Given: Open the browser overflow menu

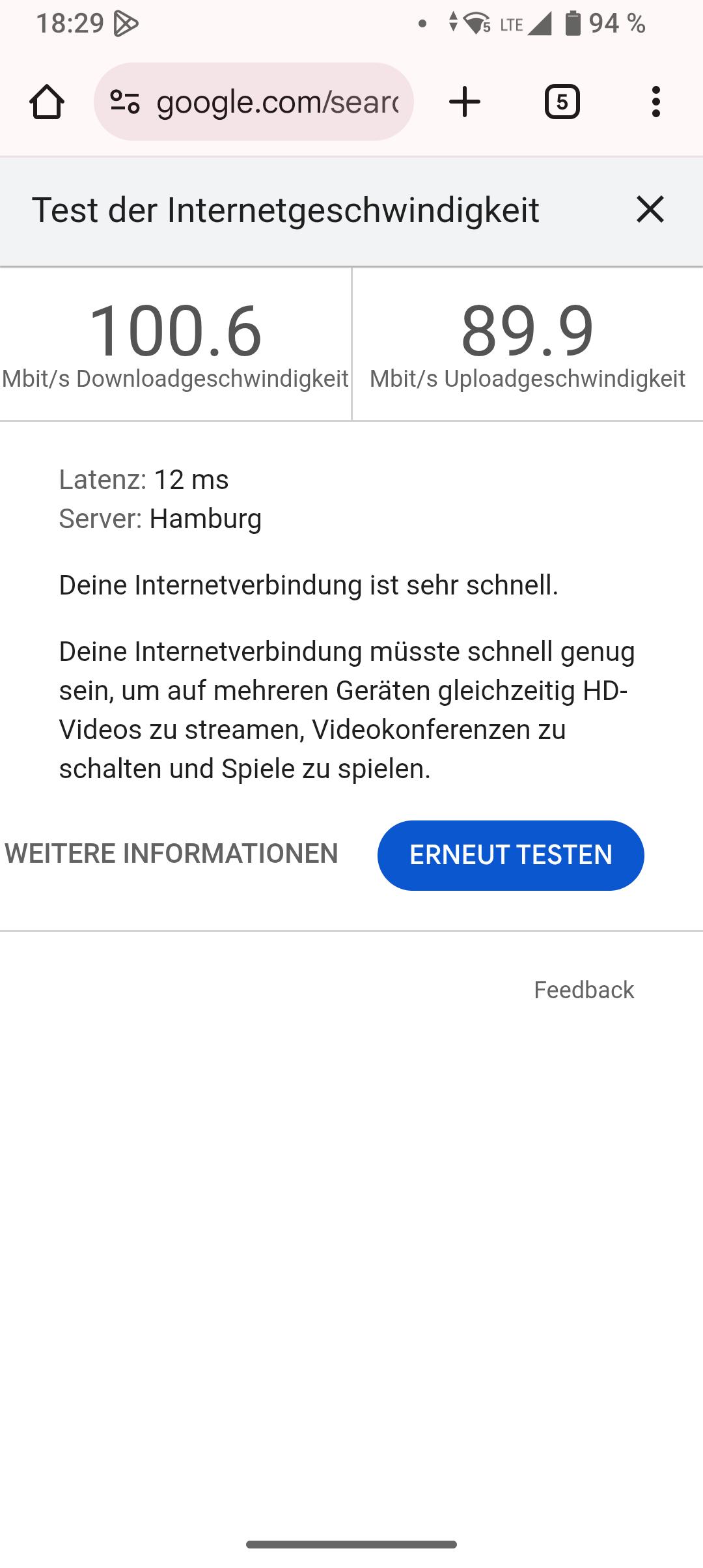Looking at the screenshot, I should click(x=655, y=102).
